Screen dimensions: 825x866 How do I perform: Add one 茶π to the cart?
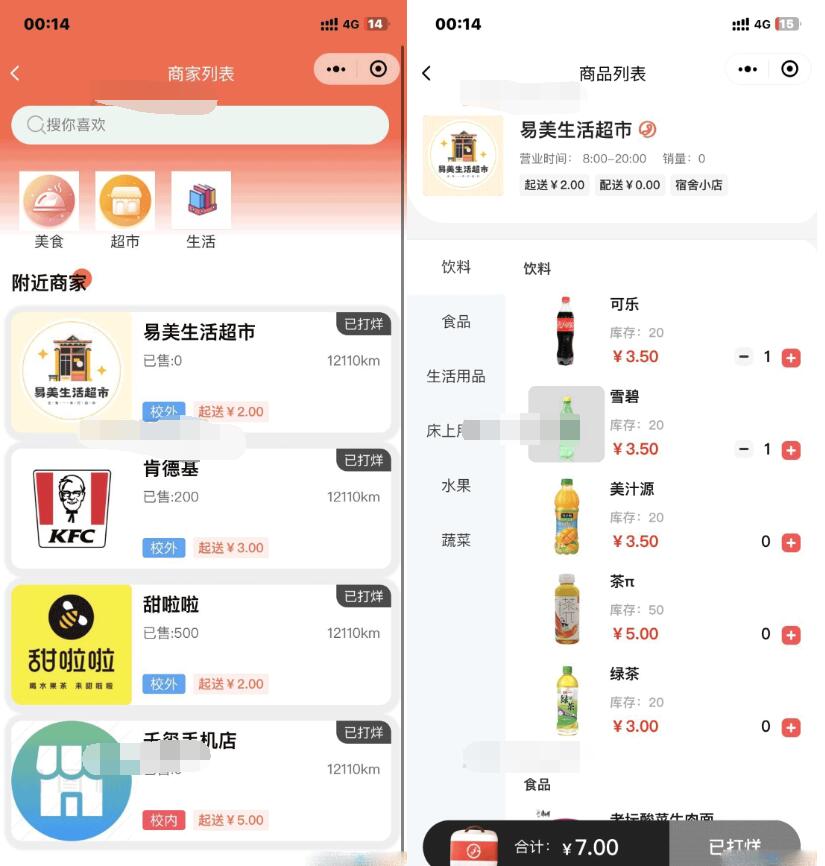pyautogui.click(x=791, y=635)
